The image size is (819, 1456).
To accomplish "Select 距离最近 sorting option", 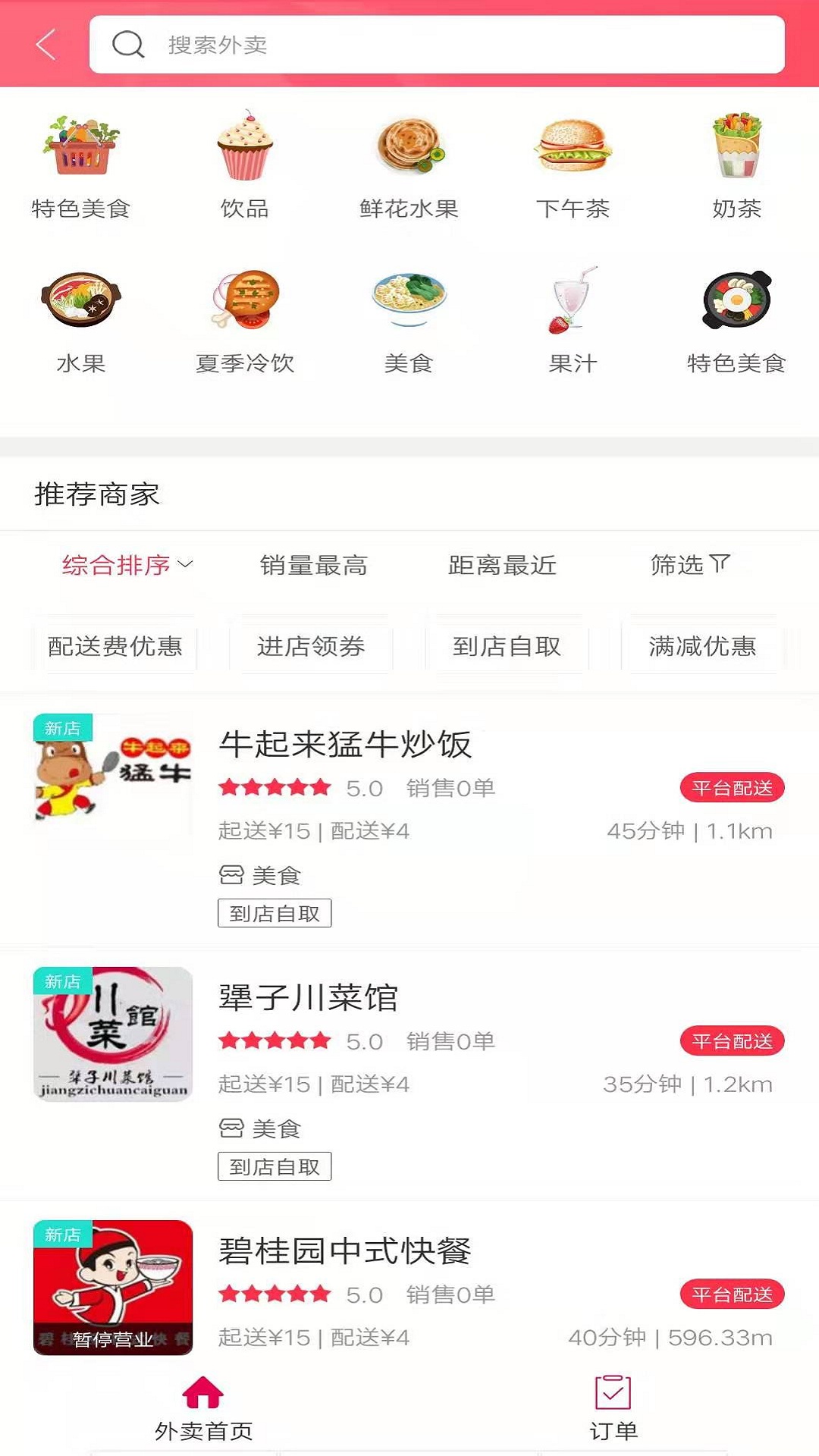I will (x=500, y=565).
